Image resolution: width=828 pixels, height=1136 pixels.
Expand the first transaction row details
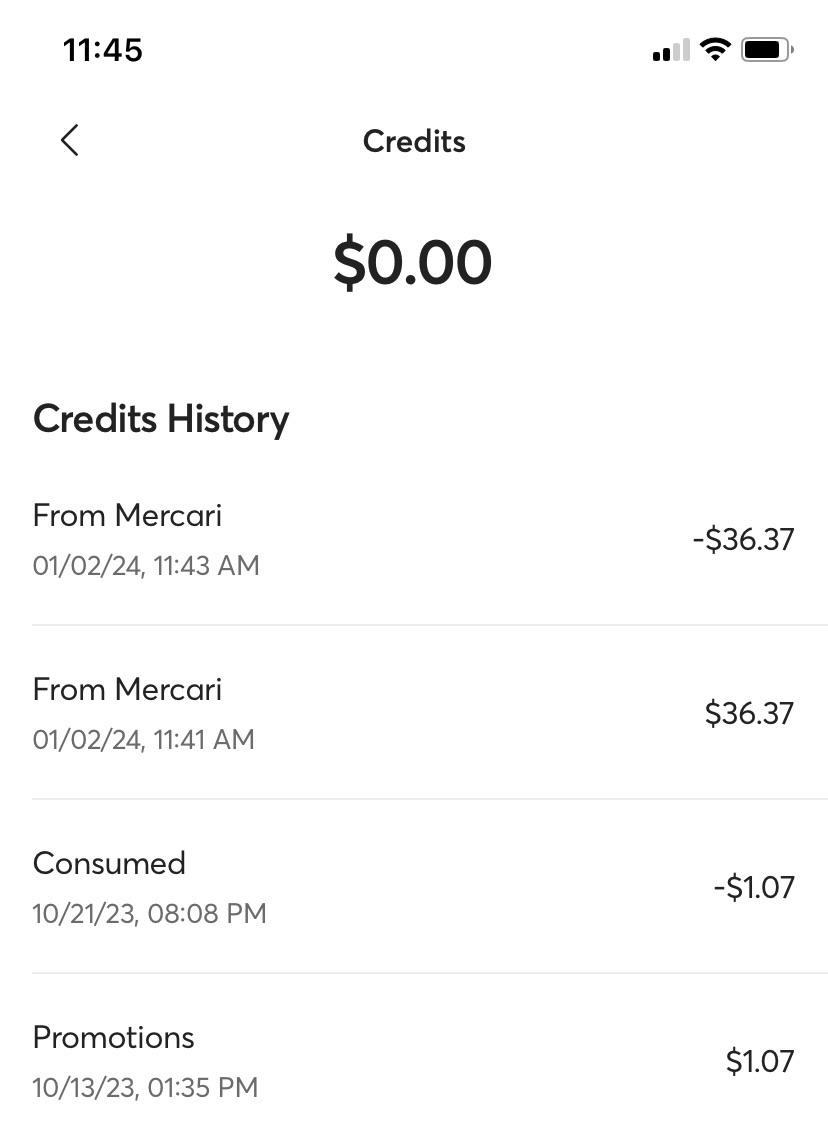[x=414, y=539]
